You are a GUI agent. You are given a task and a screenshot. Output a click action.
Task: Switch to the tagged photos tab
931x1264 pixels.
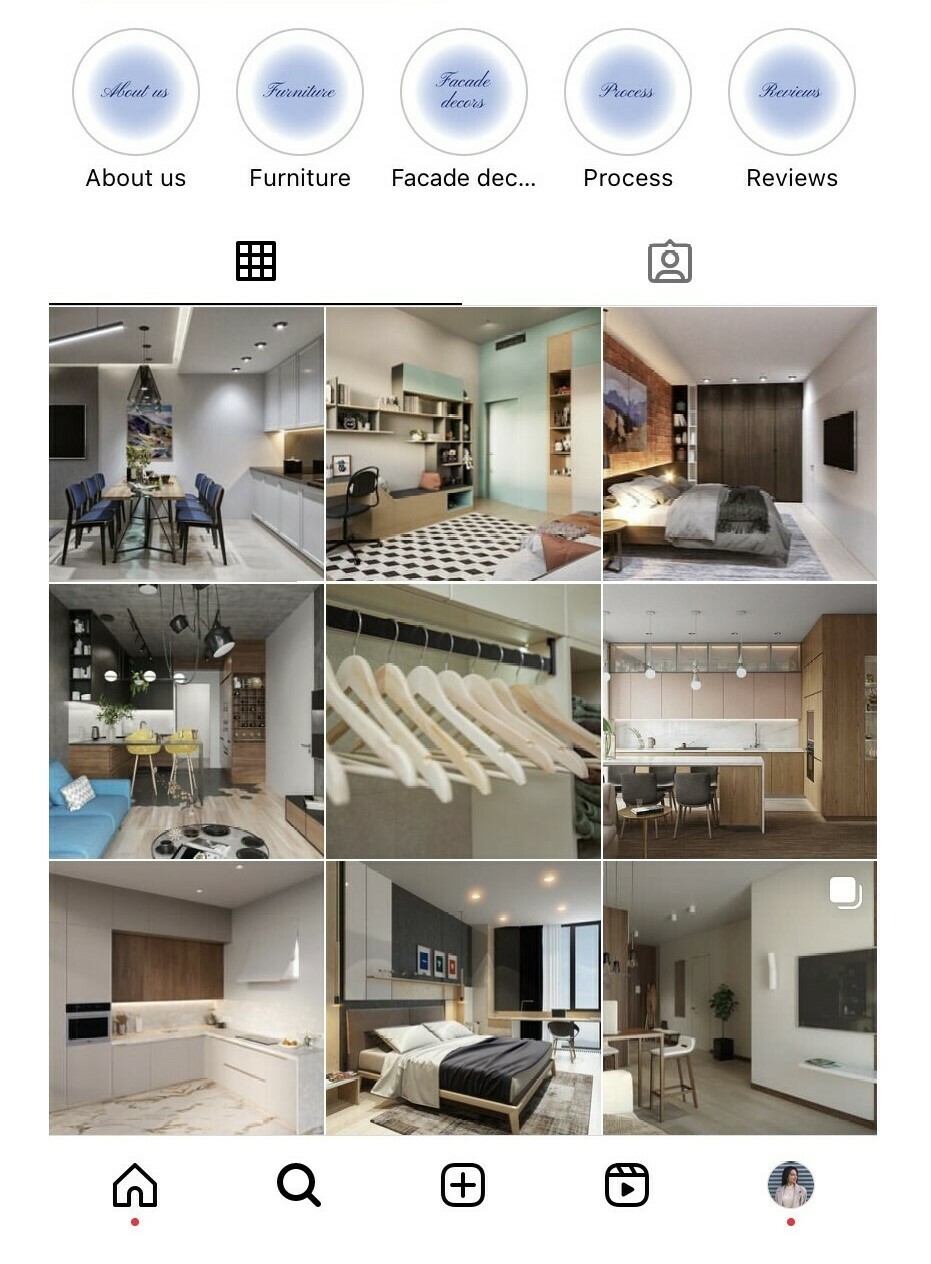pyautogui.click(x=670, y=262)
